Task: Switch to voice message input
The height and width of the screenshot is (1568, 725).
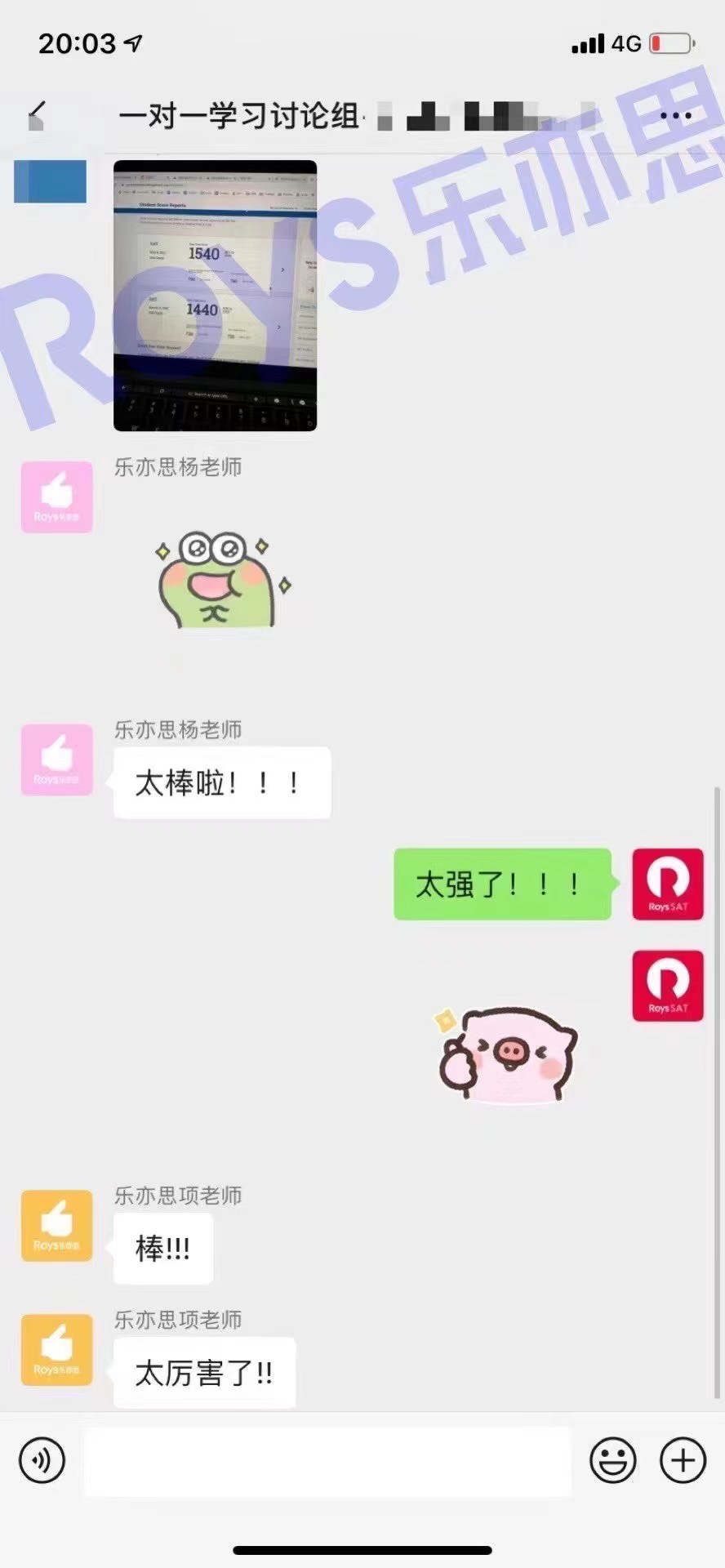Action: (42, 1459)
